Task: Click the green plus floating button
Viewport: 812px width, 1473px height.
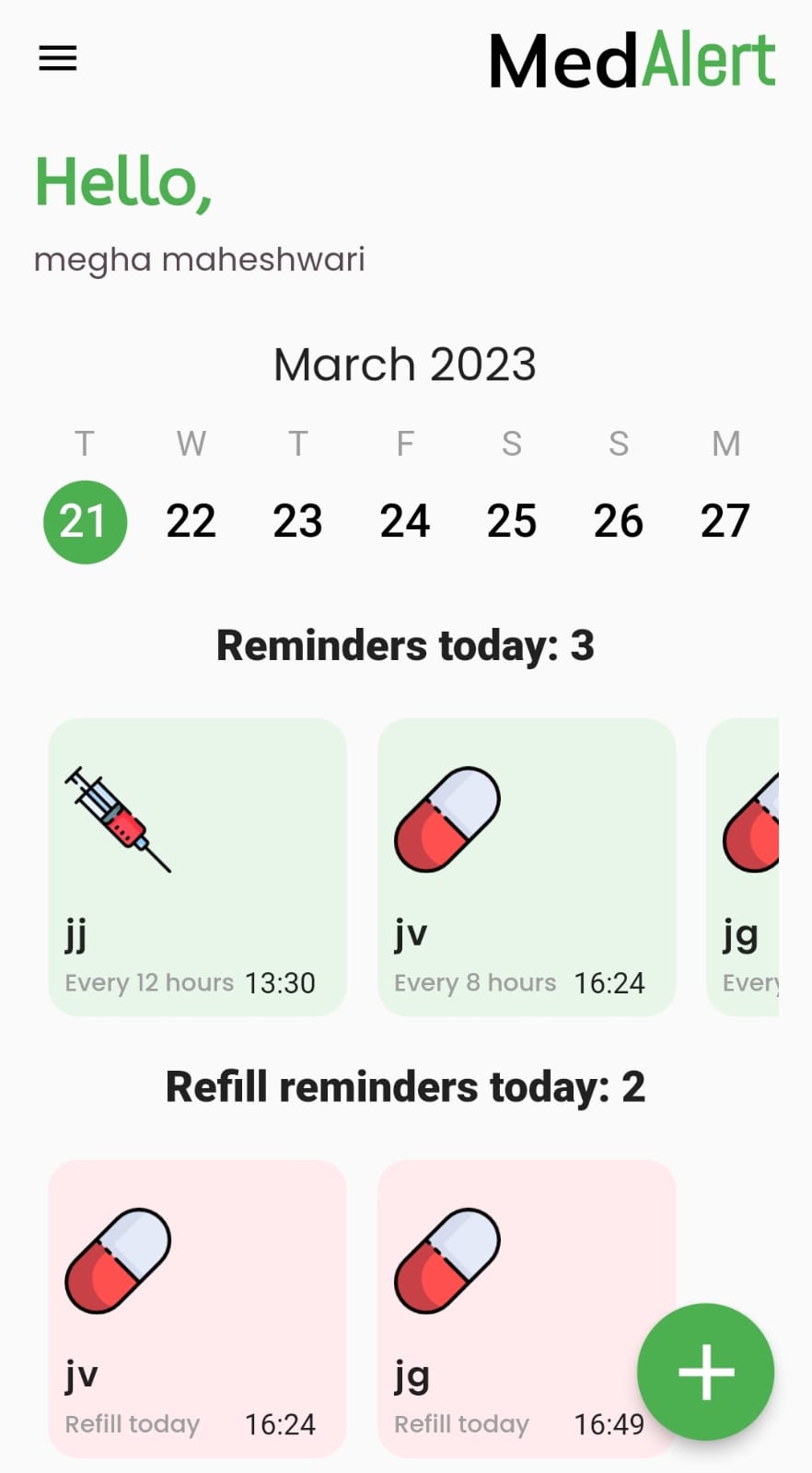Action: coord(705,1373)
